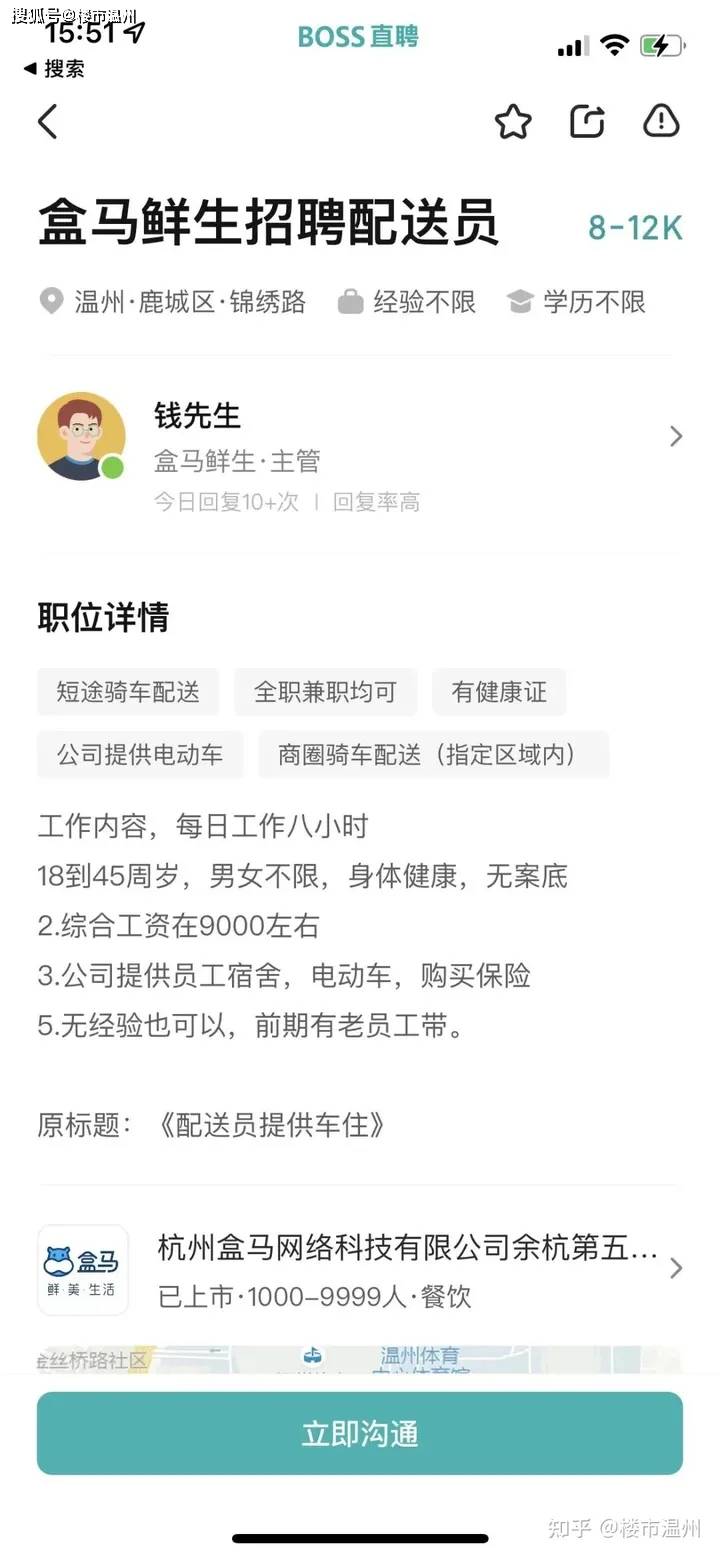720x1558 pixels.
Task: Open the map preview of the job location
Action: click(360, 1358)
